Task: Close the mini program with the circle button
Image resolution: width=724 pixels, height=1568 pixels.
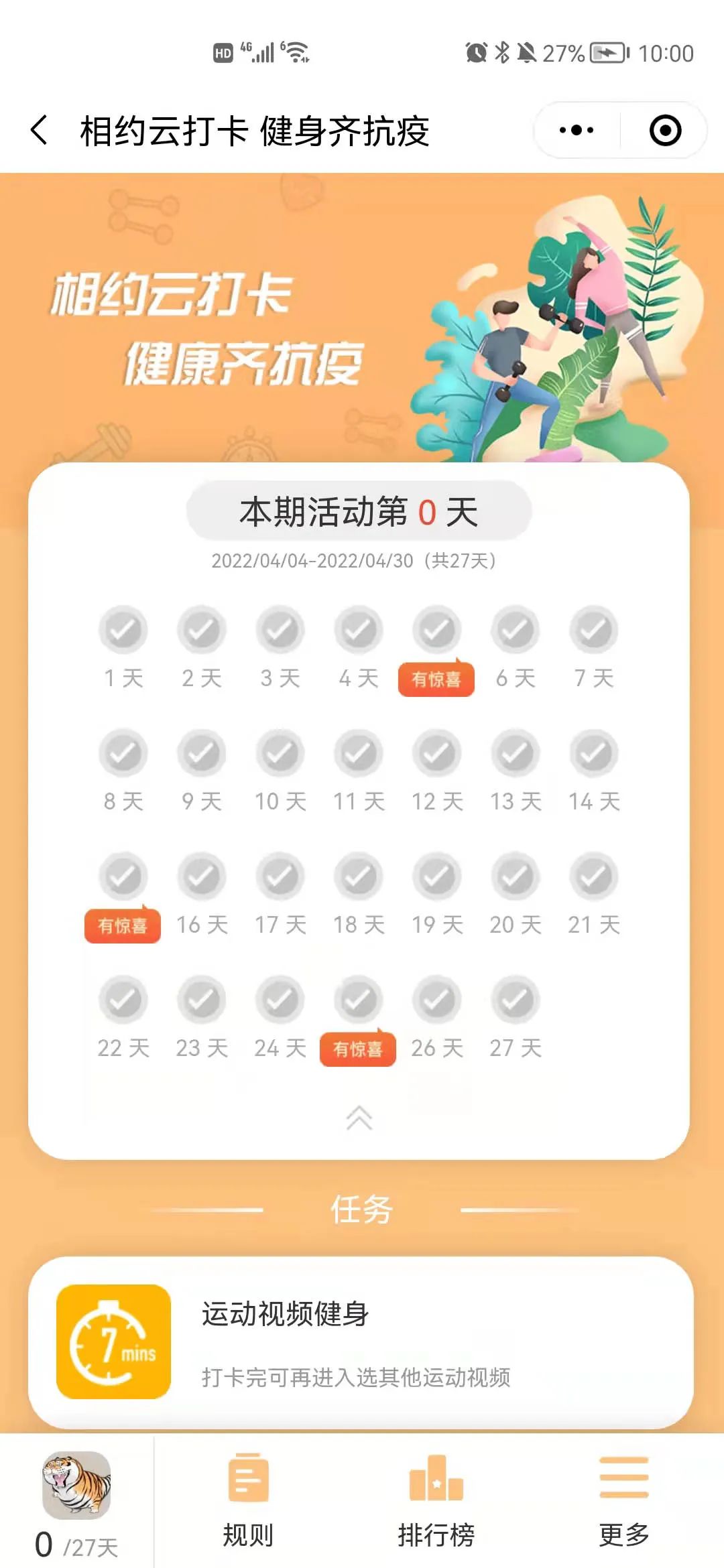Action: (665, 130)
